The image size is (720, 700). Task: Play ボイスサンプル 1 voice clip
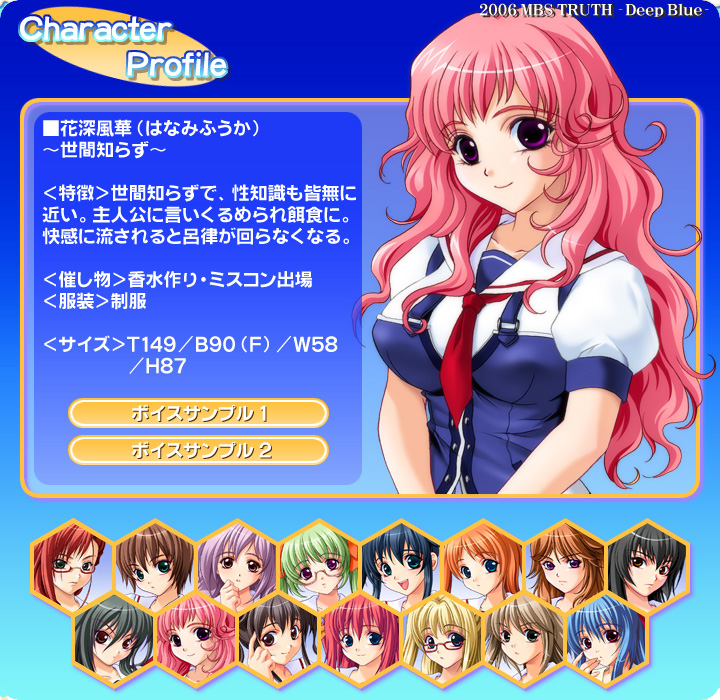click(198, 413)
